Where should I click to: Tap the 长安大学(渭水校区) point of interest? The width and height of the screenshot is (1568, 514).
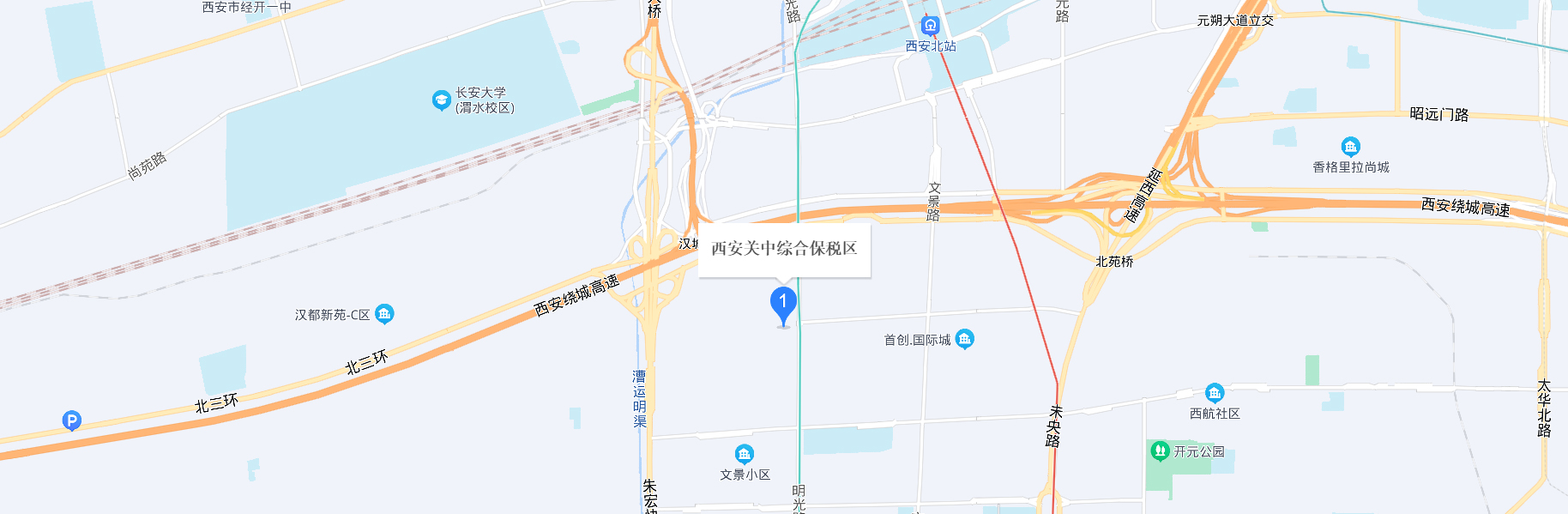point(442,100)
